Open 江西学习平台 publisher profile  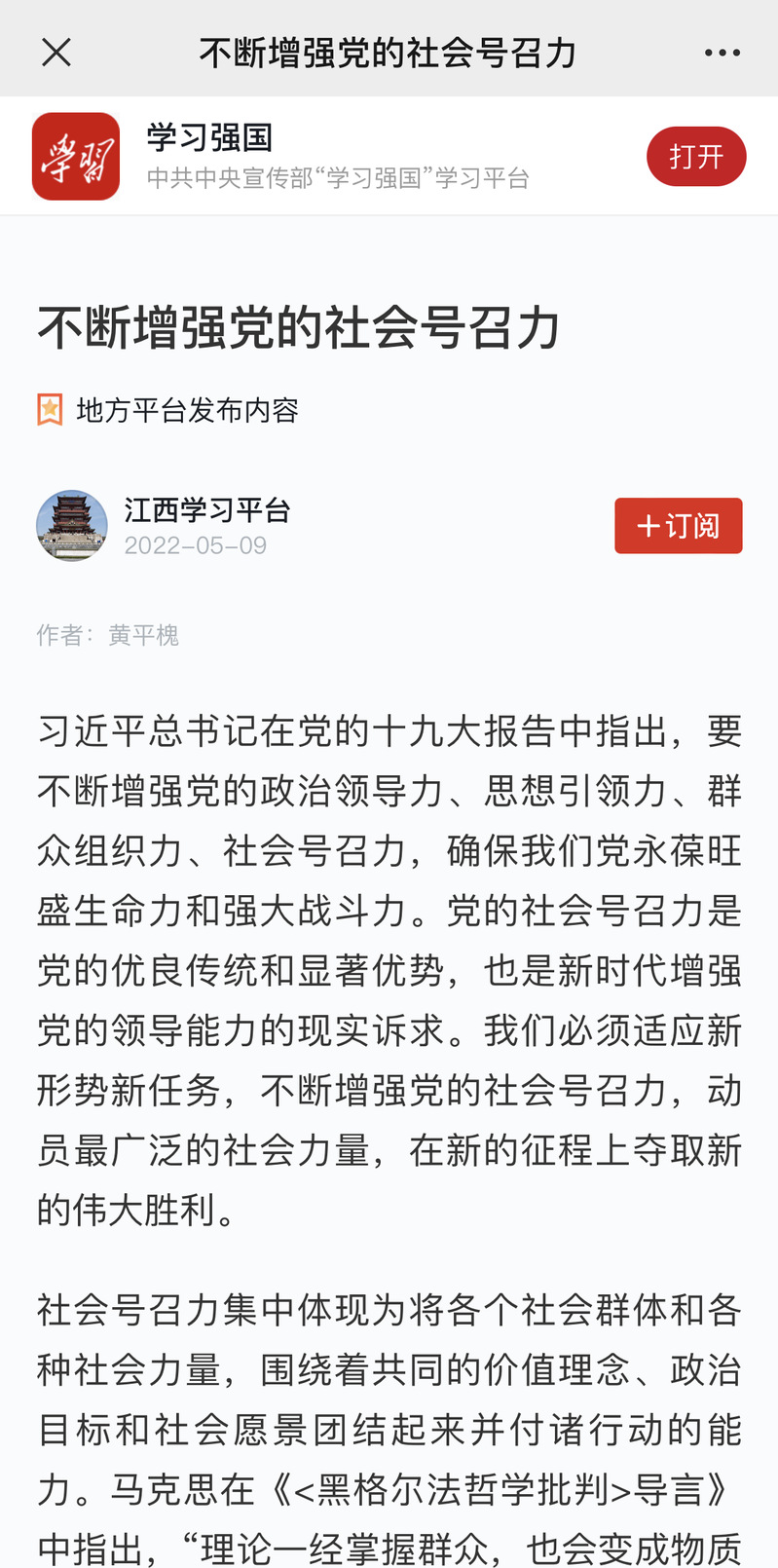point(206,509)
